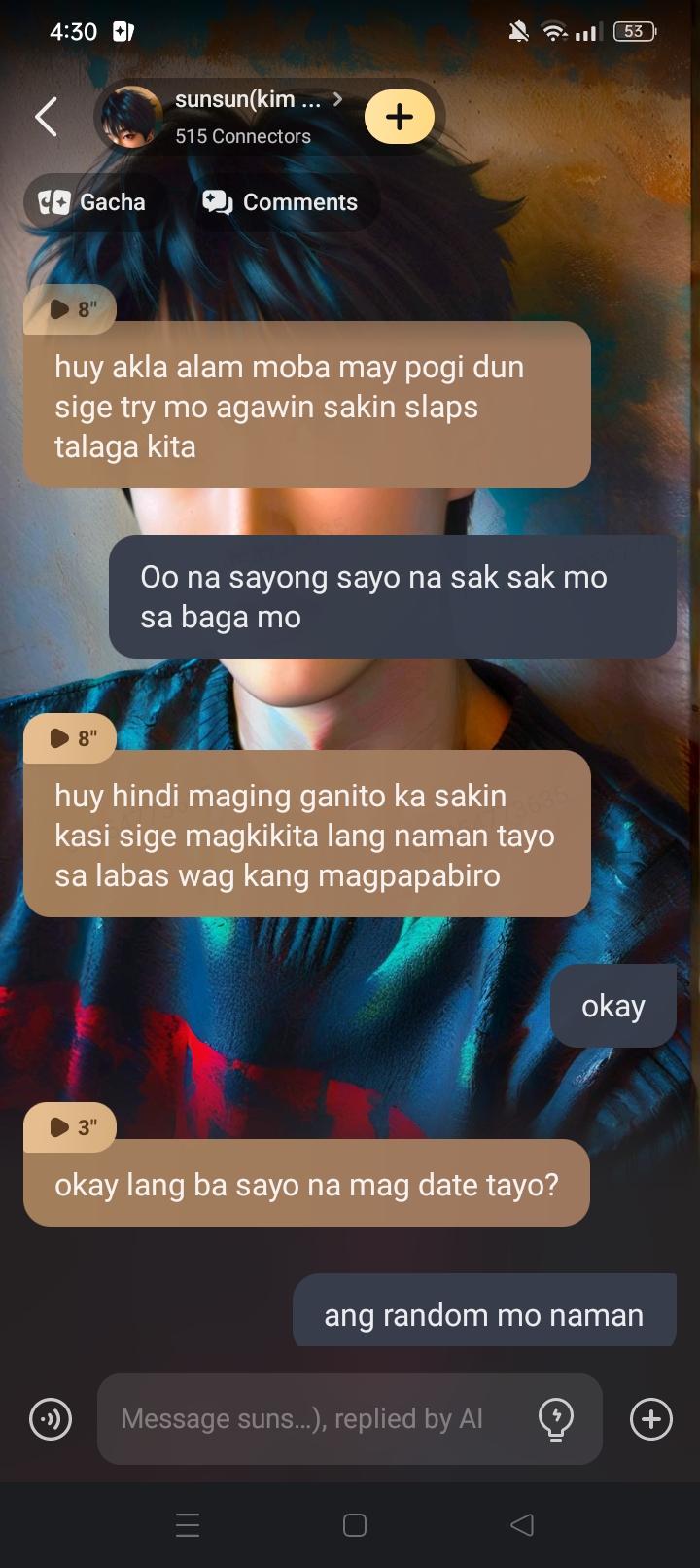Open the Gacha feature

pyautogui.click(x=92, y=202)
